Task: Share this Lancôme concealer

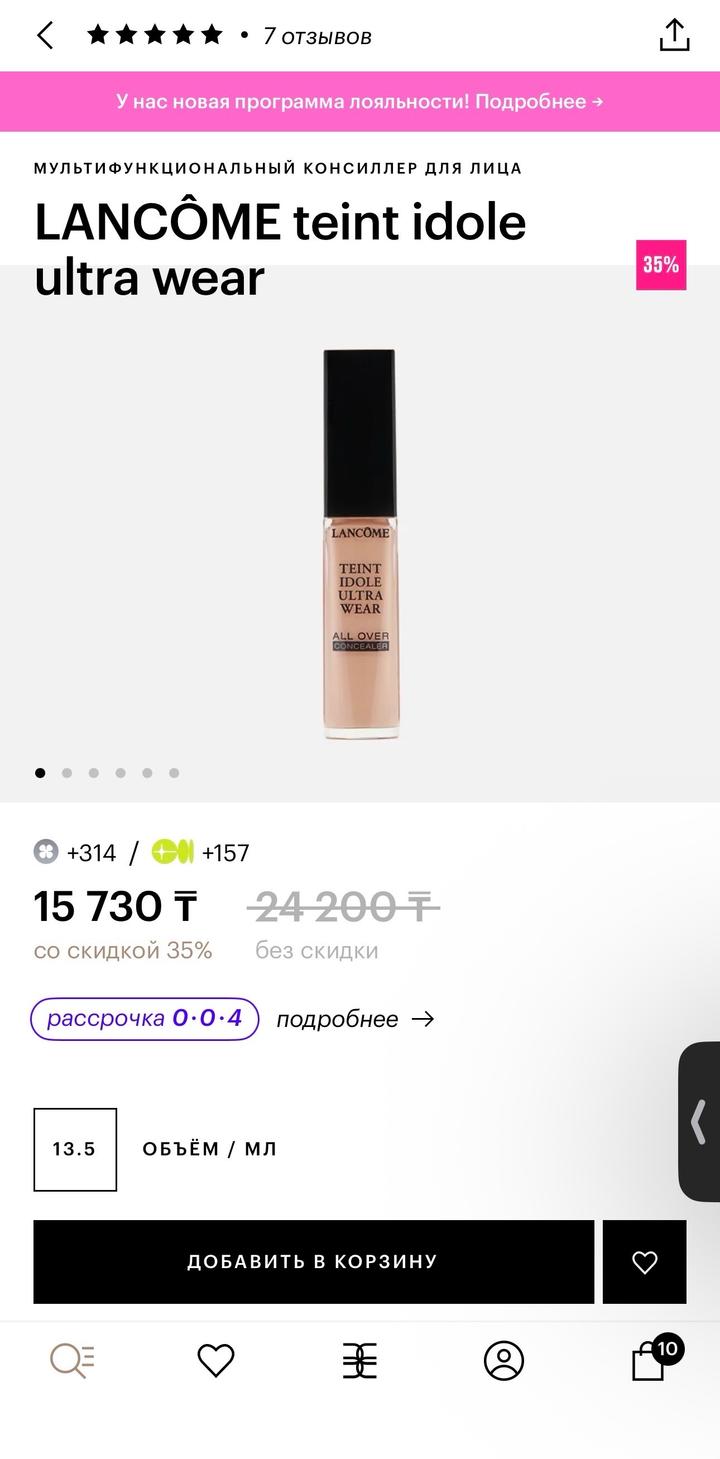Action: pyautogui.click(x=675, y=35)
